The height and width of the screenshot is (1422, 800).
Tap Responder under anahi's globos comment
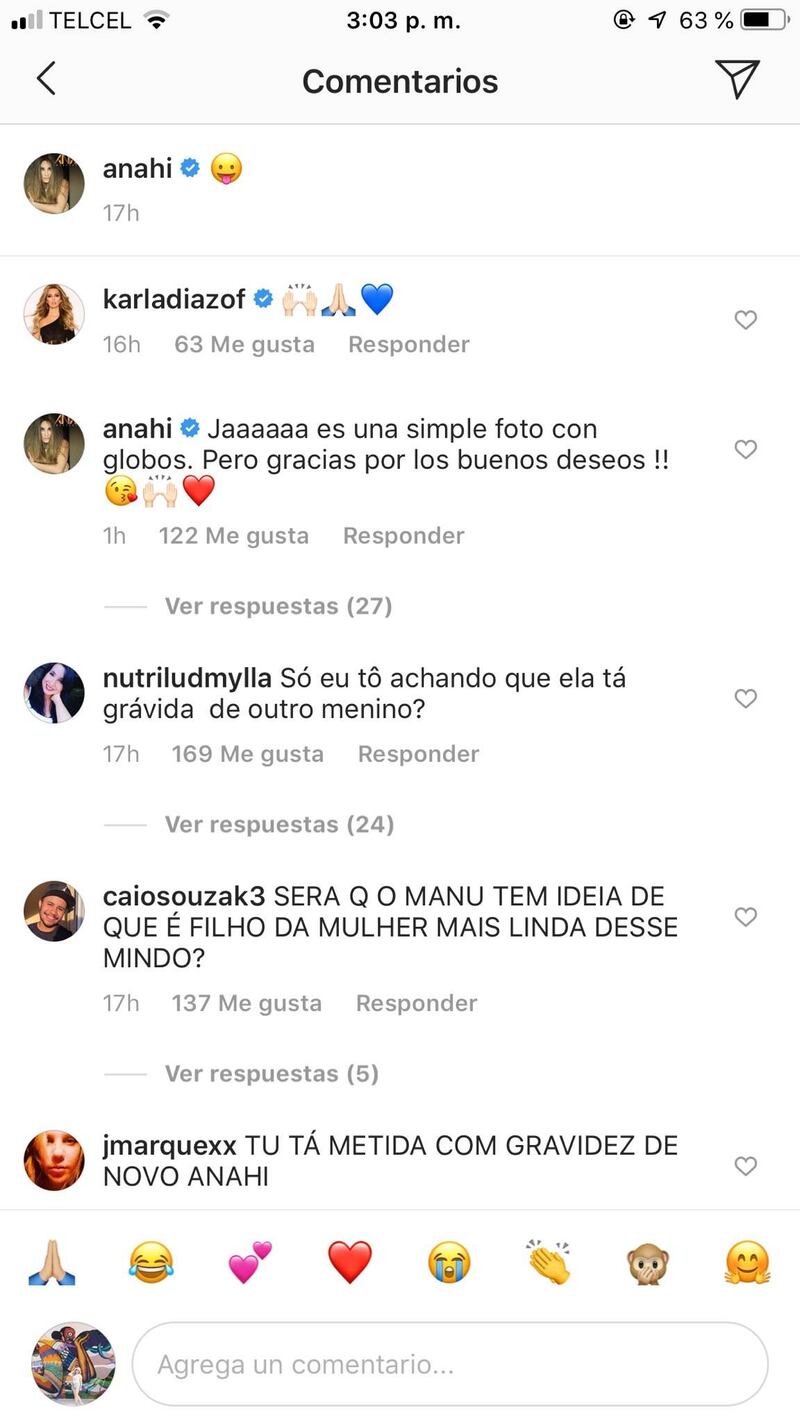click(403, 535)
